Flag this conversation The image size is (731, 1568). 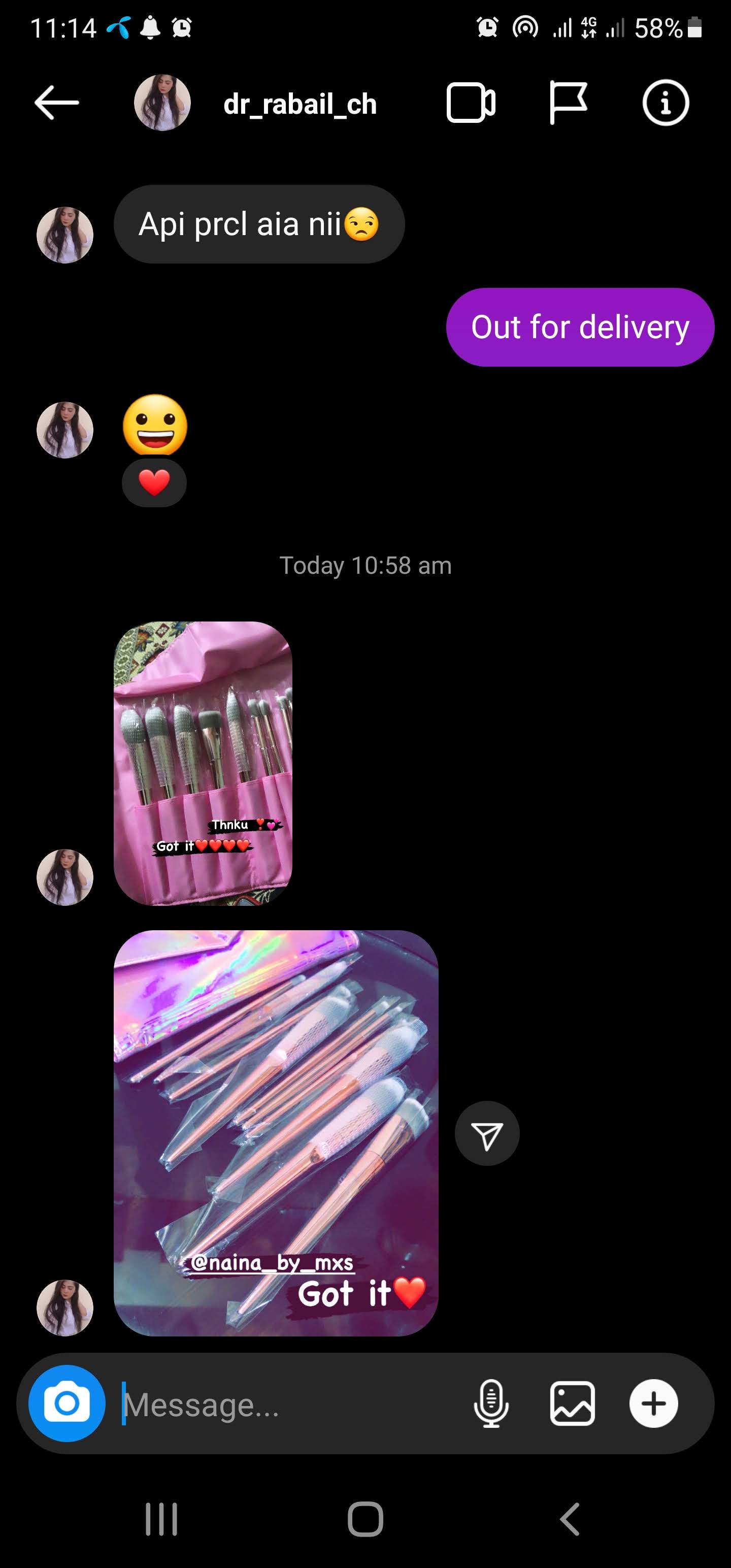tap(567, 103)
